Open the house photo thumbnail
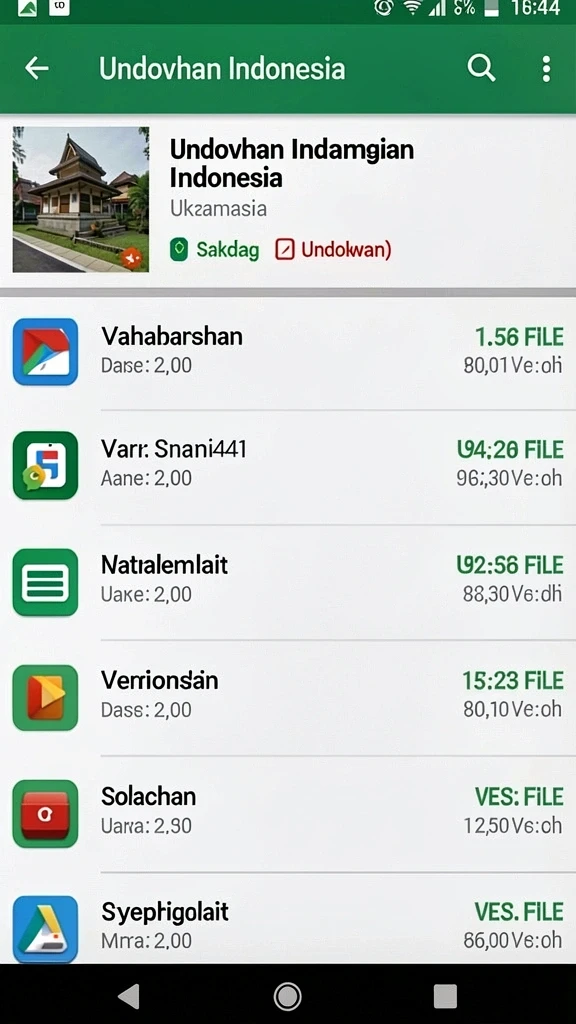Screen dimensions: 576x1024 81,199
